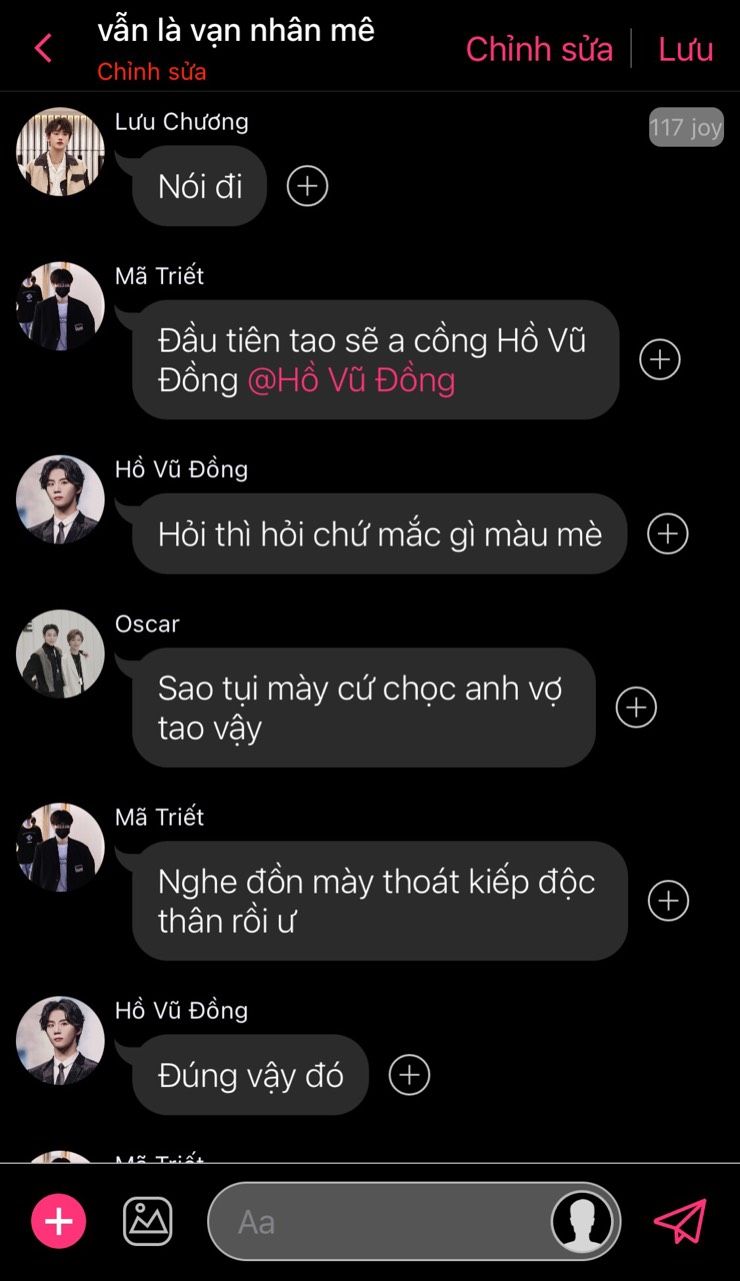The width and height of the screenshot is (740, 1281).
Task: Tap the plus next to "Sao tụi mày cứ chọc" message
Action: coord(635,707)
